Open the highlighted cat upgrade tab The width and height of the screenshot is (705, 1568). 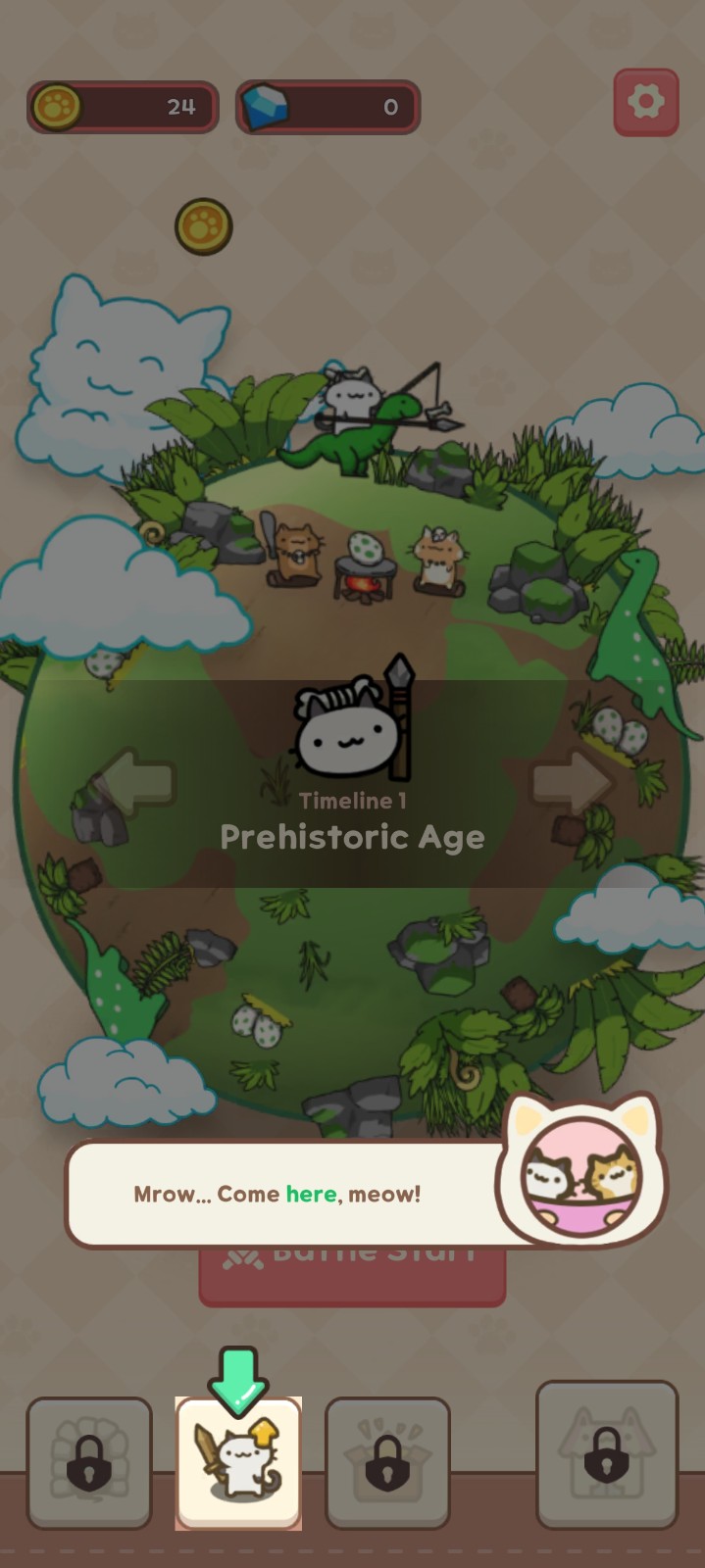click(238, 1462)
